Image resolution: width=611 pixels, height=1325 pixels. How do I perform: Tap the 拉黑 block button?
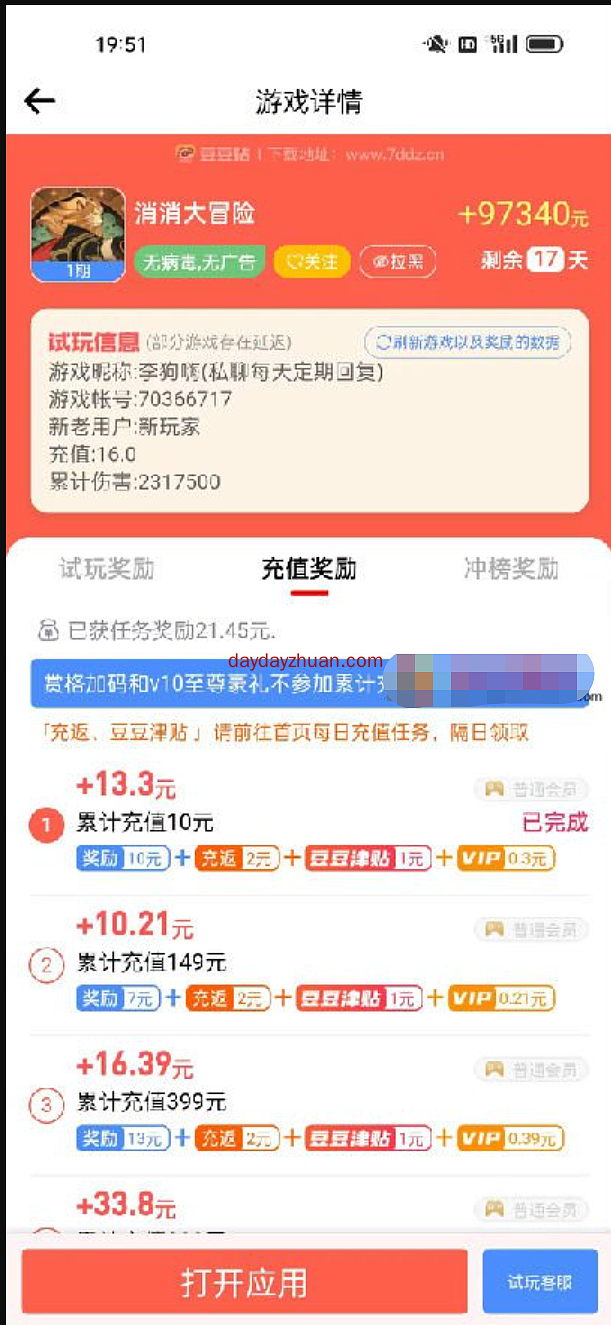point(397,262)
